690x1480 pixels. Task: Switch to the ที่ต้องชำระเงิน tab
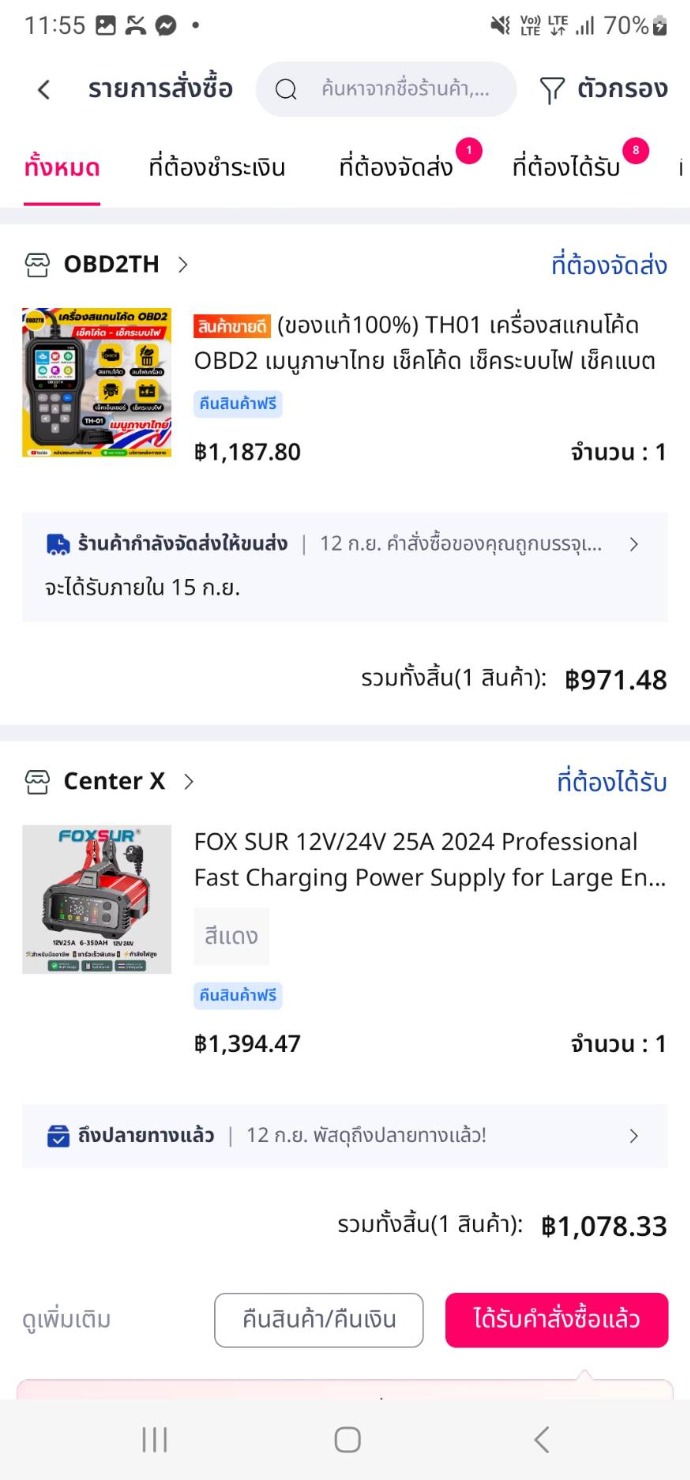coord(216,167)
